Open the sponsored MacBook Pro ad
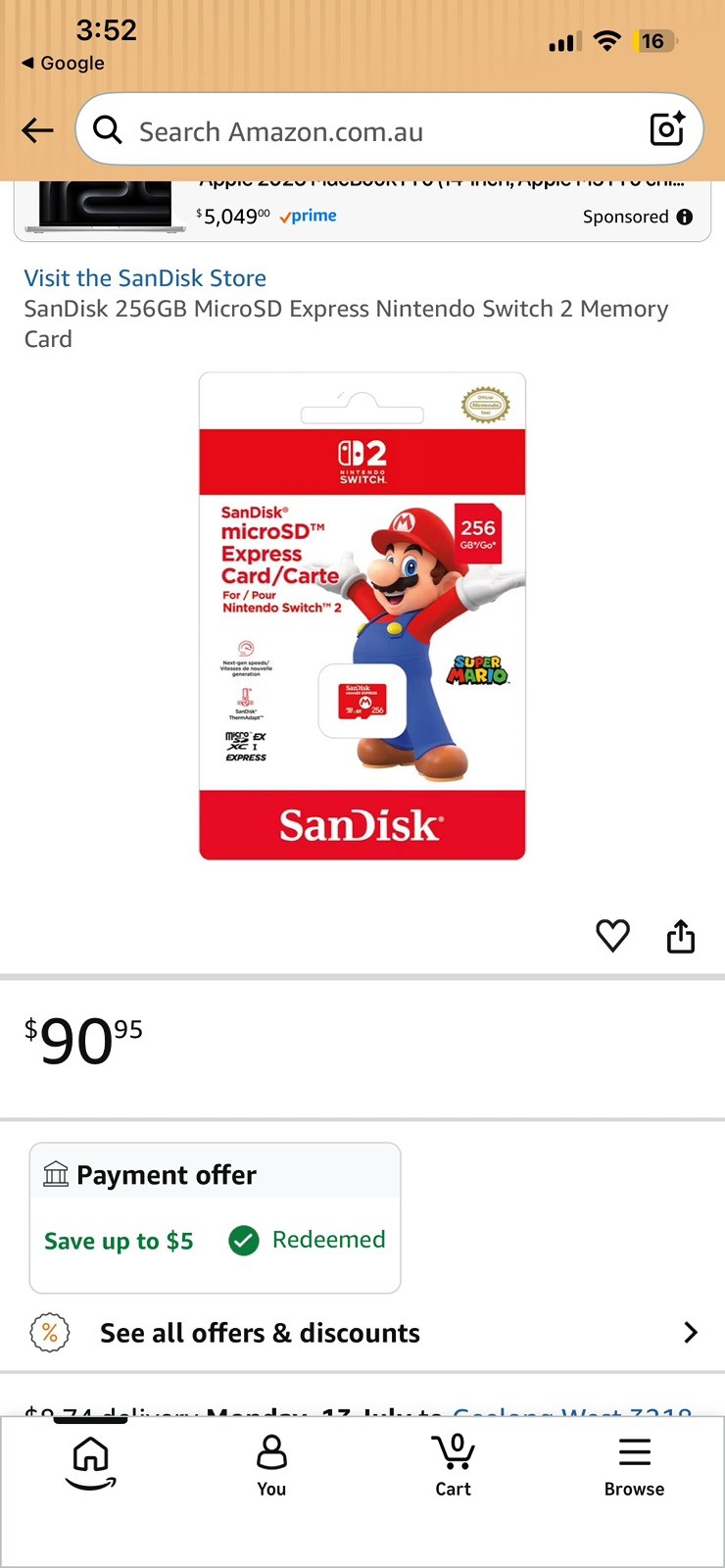The height and width of the screenshot is (1568, 725). point(362,210)
